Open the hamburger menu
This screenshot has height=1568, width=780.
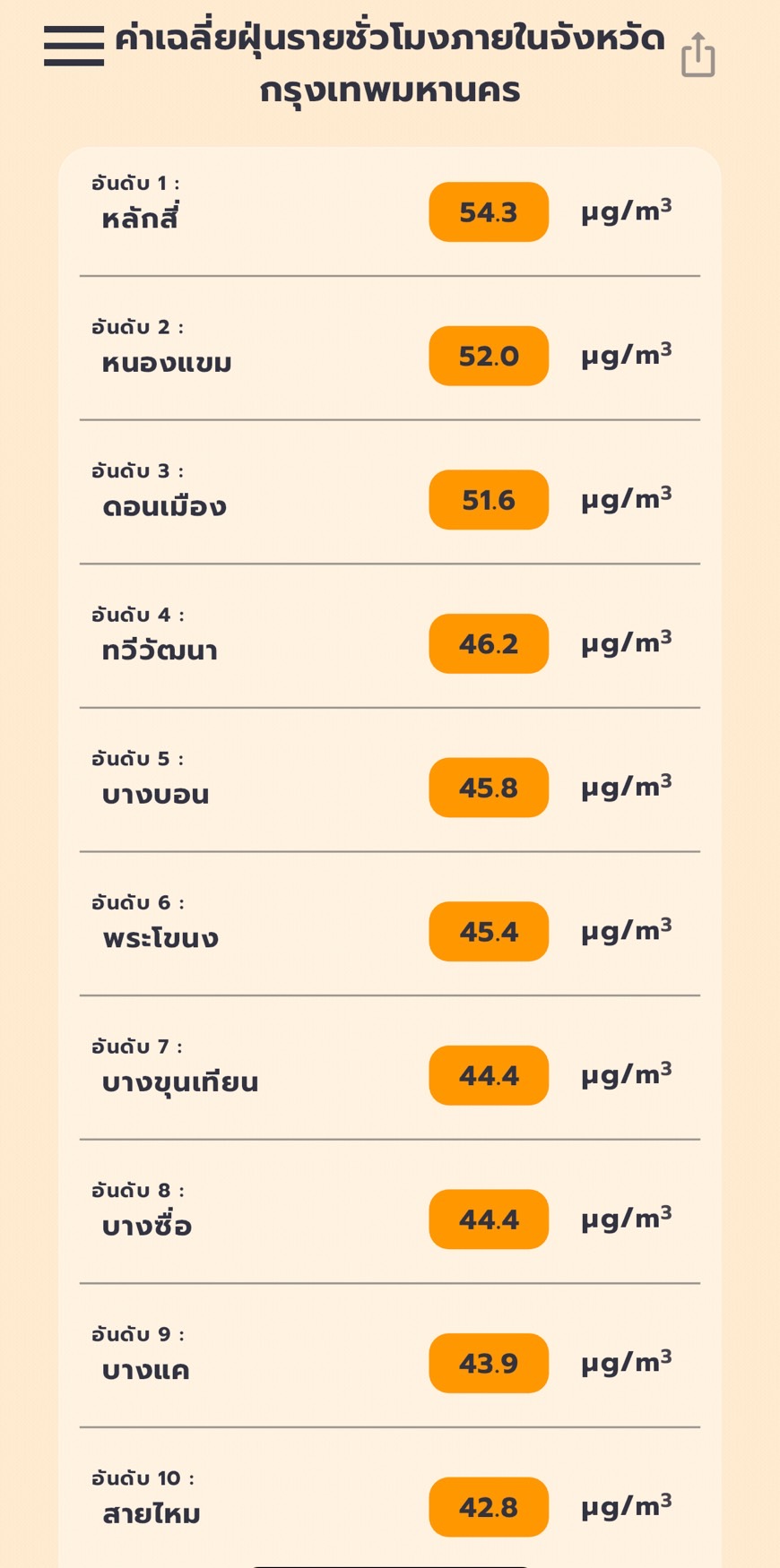click(74, 46)
